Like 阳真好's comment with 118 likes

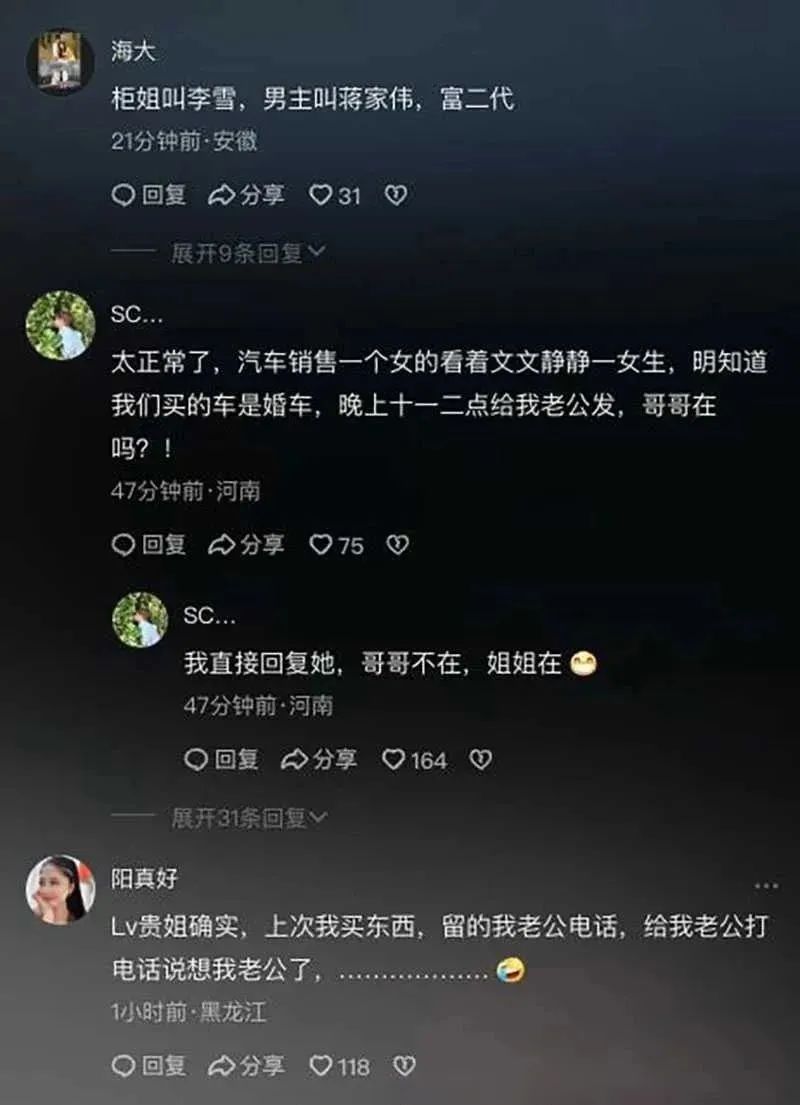coord(339,1067)
